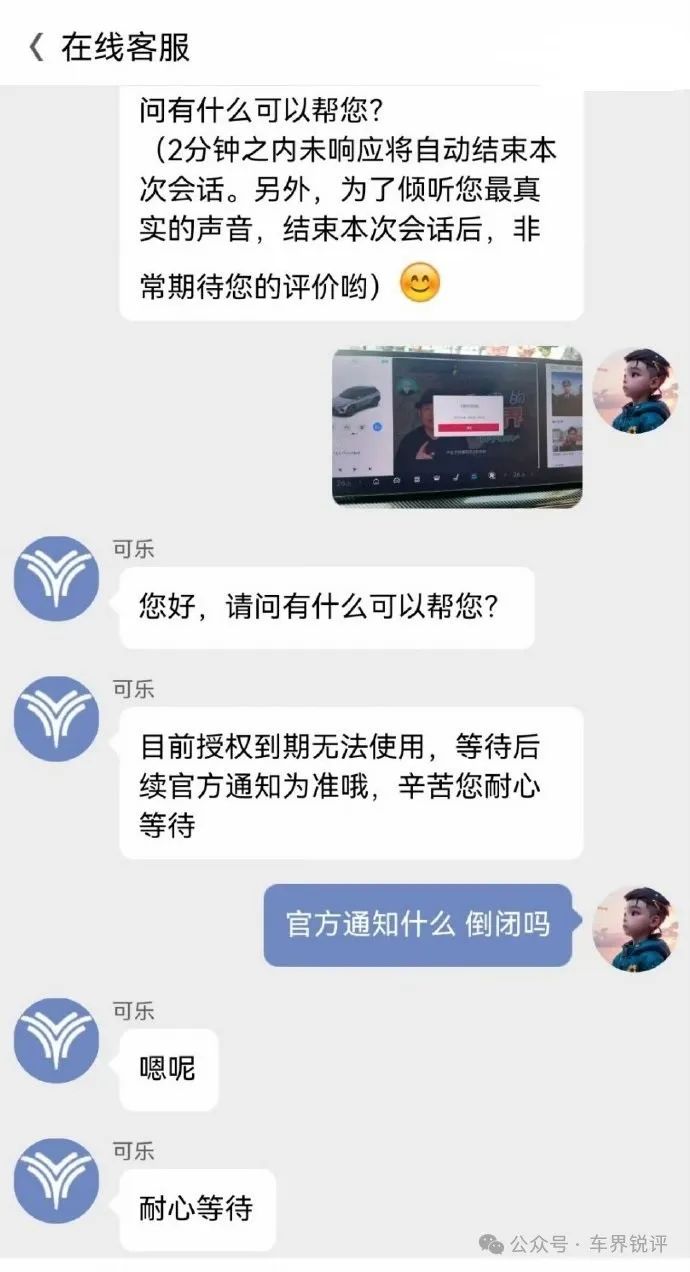Go back from the 在线客服 chat

[36, 47]
